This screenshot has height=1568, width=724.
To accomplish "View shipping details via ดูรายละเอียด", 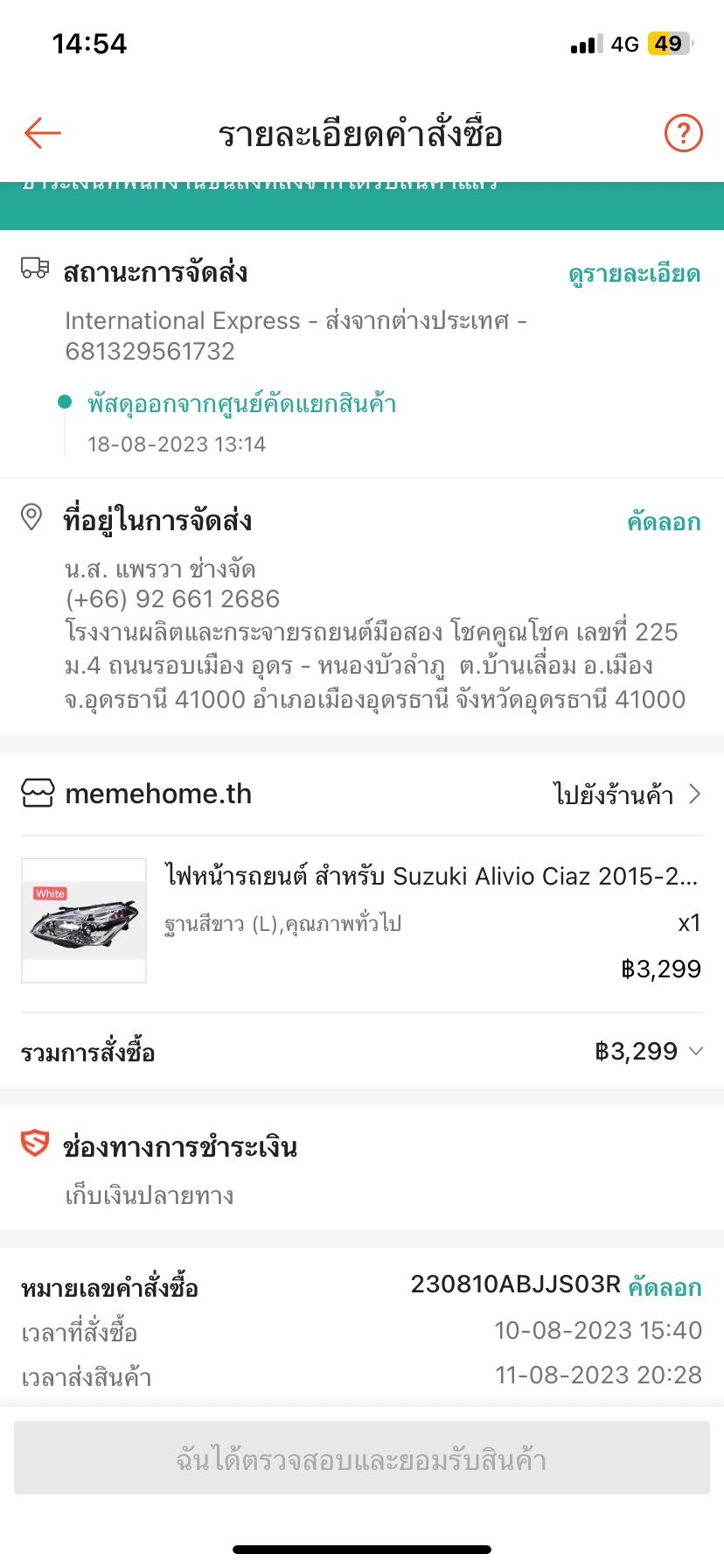I will 634,274.
